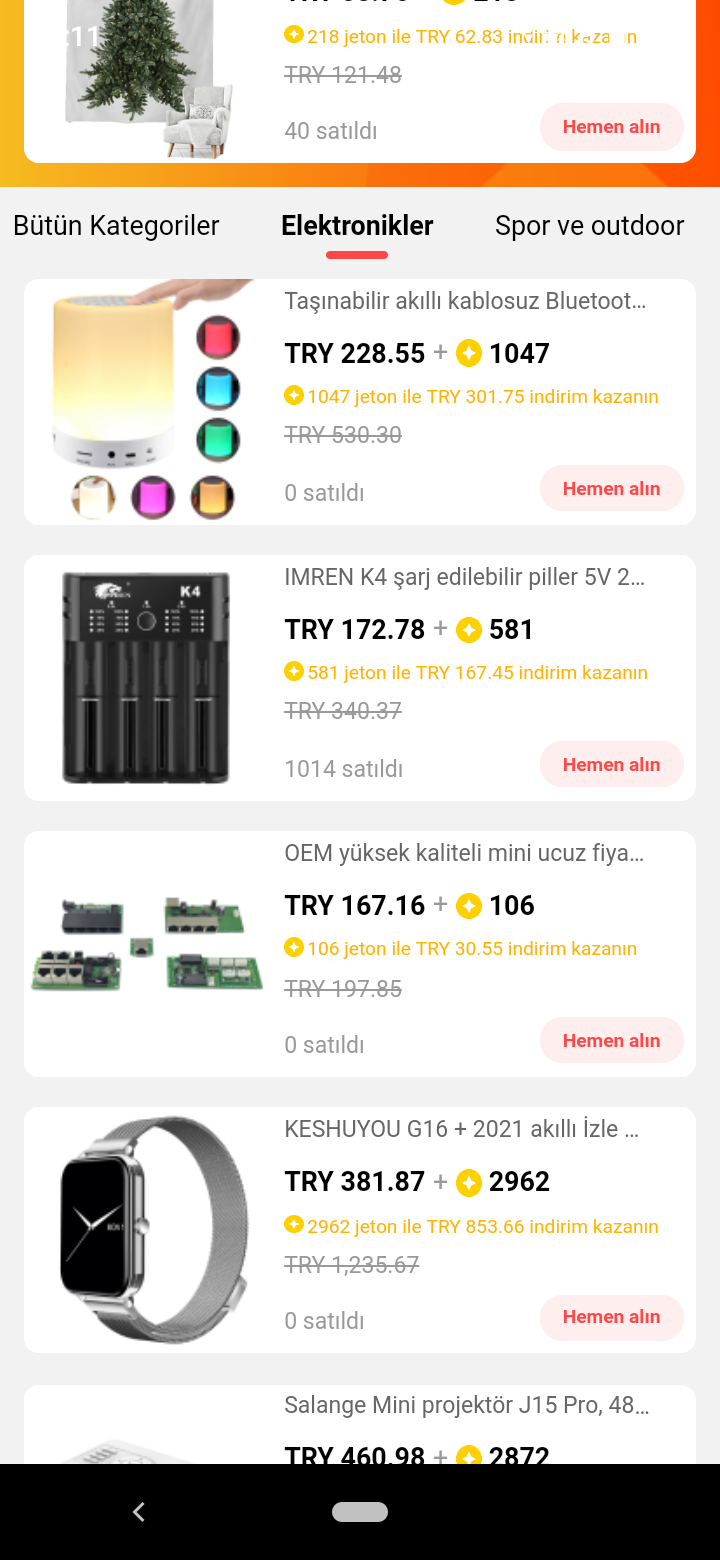Tap Hemen alın on IMREN K4 charger
This screenshot has height=1560, width=720.
(x=611, y=765)
